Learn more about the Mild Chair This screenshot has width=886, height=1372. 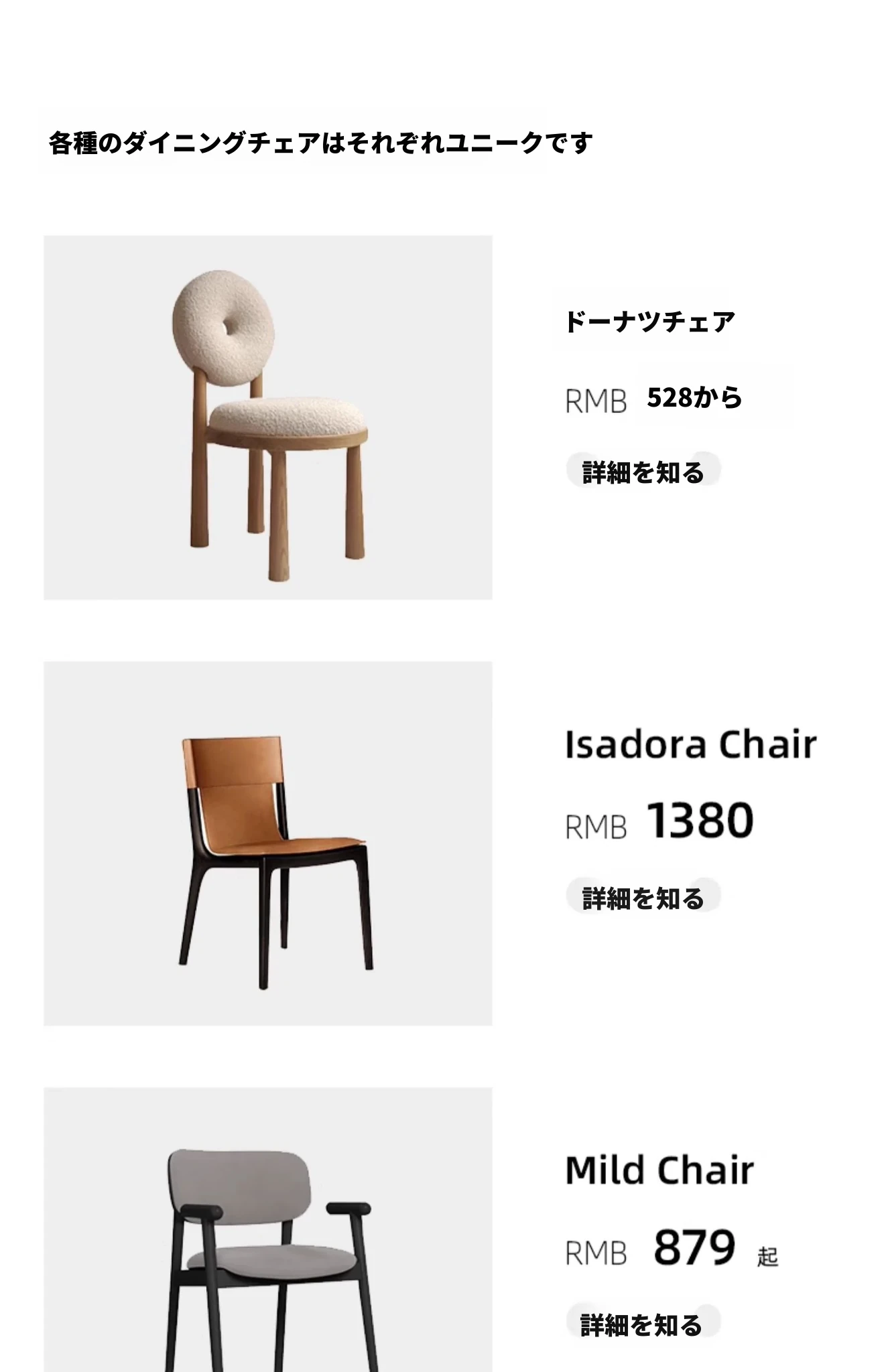tap(641, 1324)
